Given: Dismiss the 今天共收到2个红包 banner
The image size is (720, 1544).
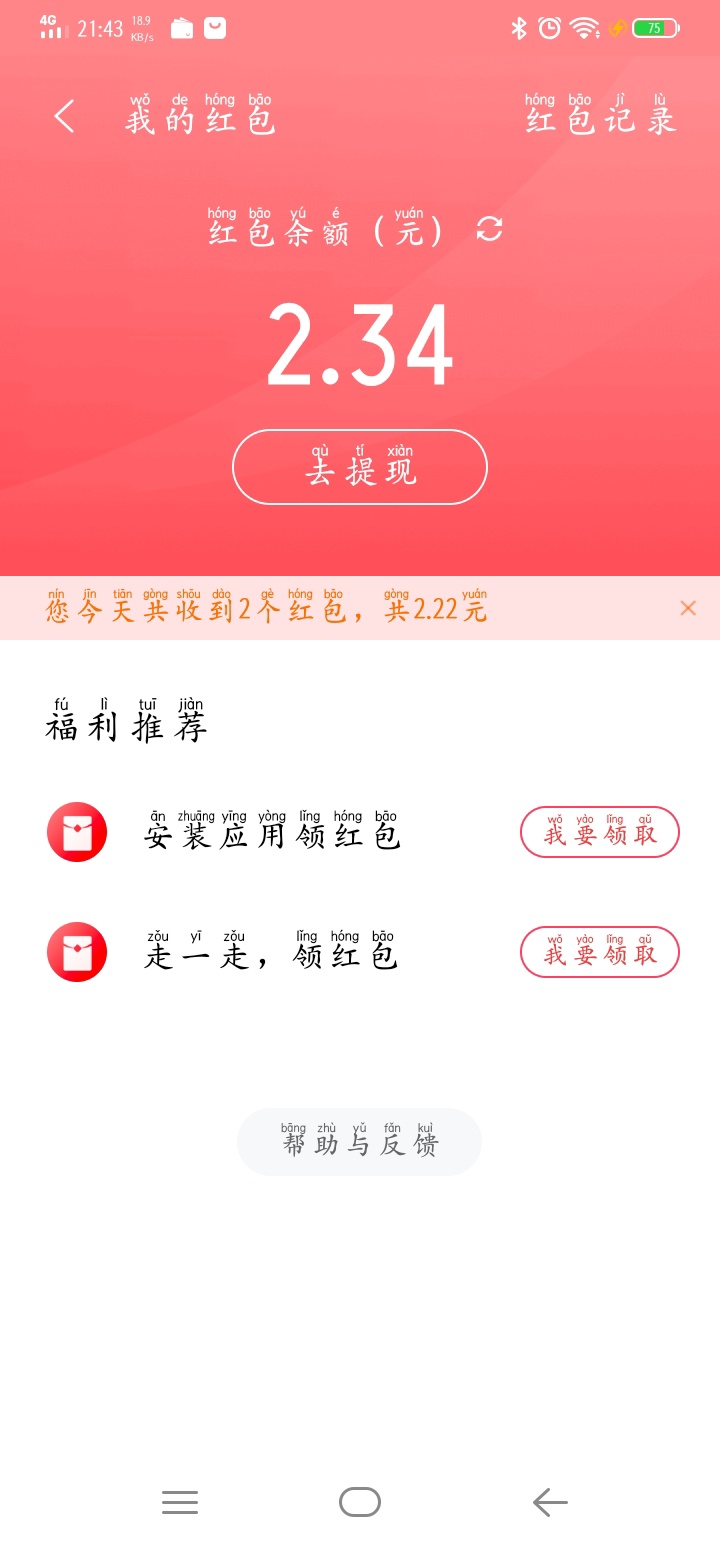Looking at the screenshot, I should point(688,608).
